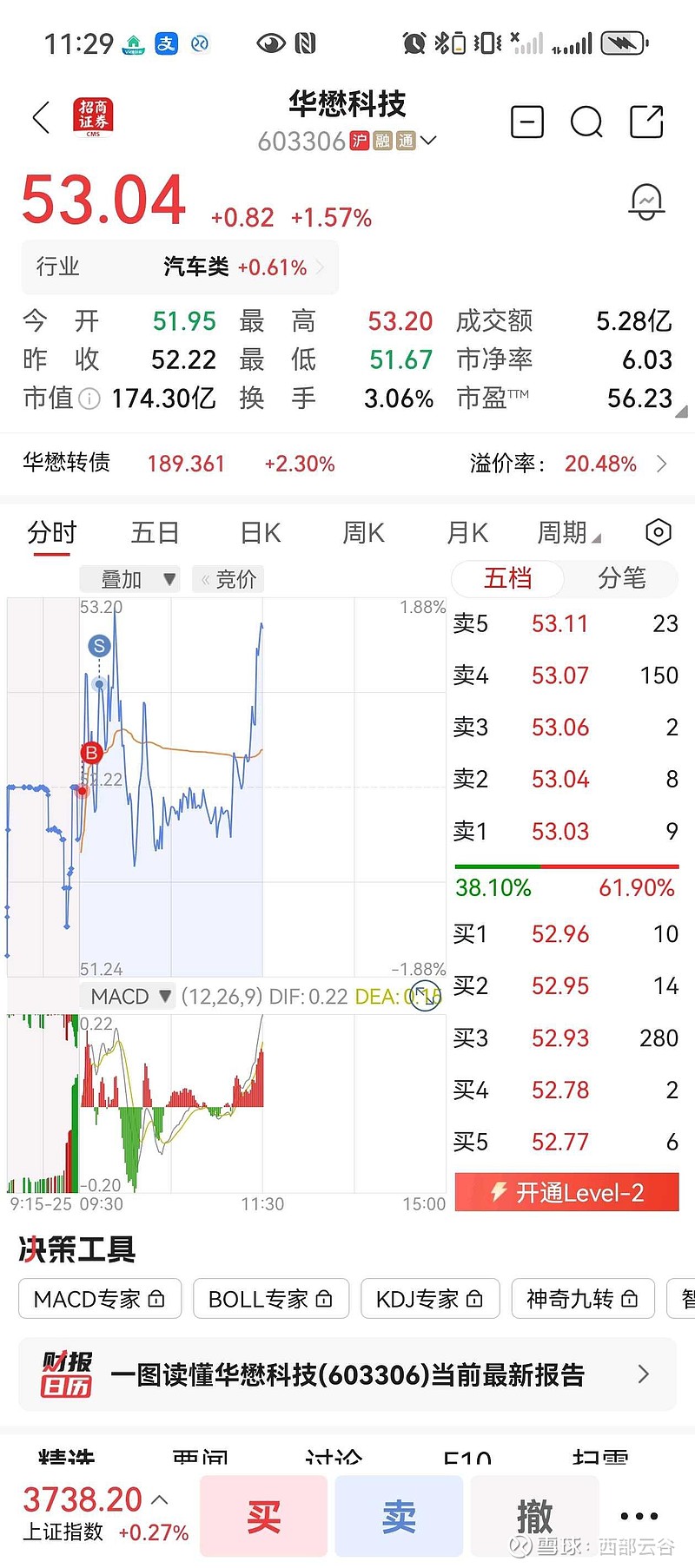
Task: Tap the 开通Level-2 button
Action: pos(566,1192)
